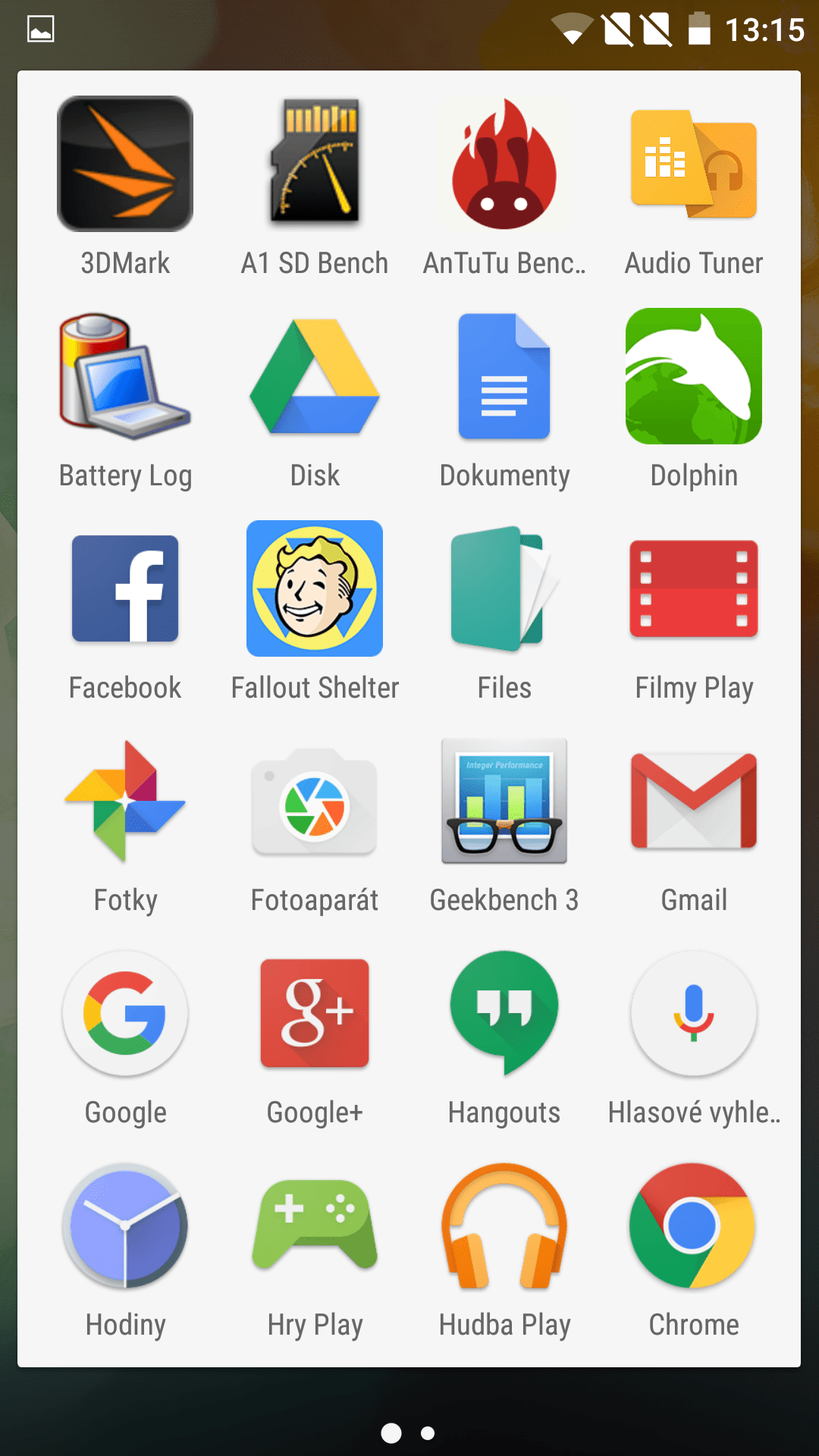Open AnTuTu Benchmark app
This screenshot has width=819, height=1456.
(504, 164)
